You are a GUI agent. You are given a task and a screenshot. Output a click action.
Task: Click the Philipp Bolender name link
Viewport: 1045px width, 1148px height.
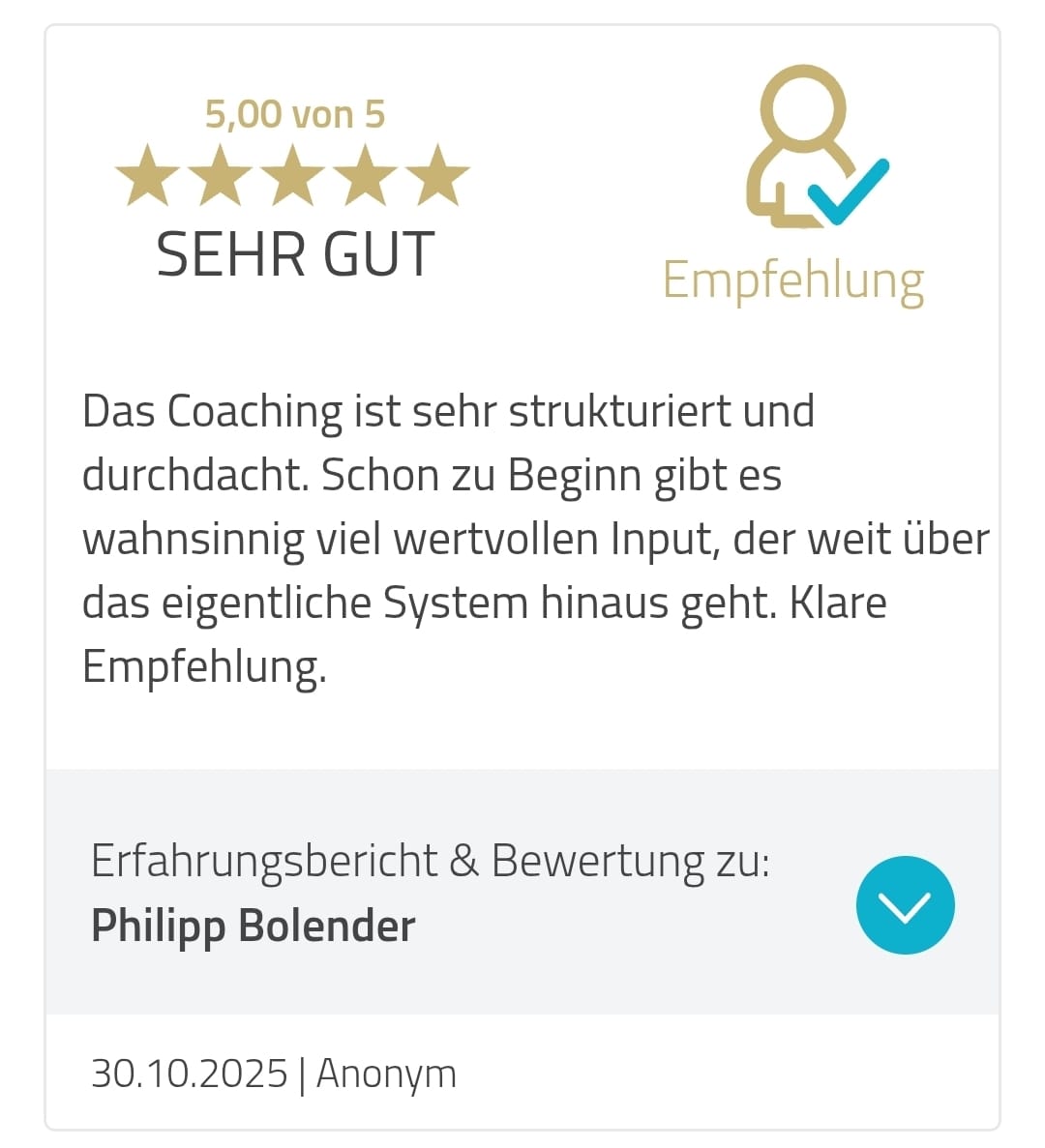252,924
